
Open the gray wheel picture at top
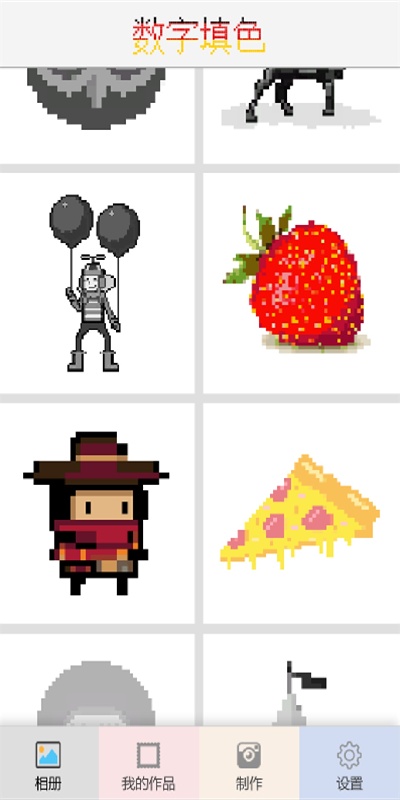click(x=97, y=115)
